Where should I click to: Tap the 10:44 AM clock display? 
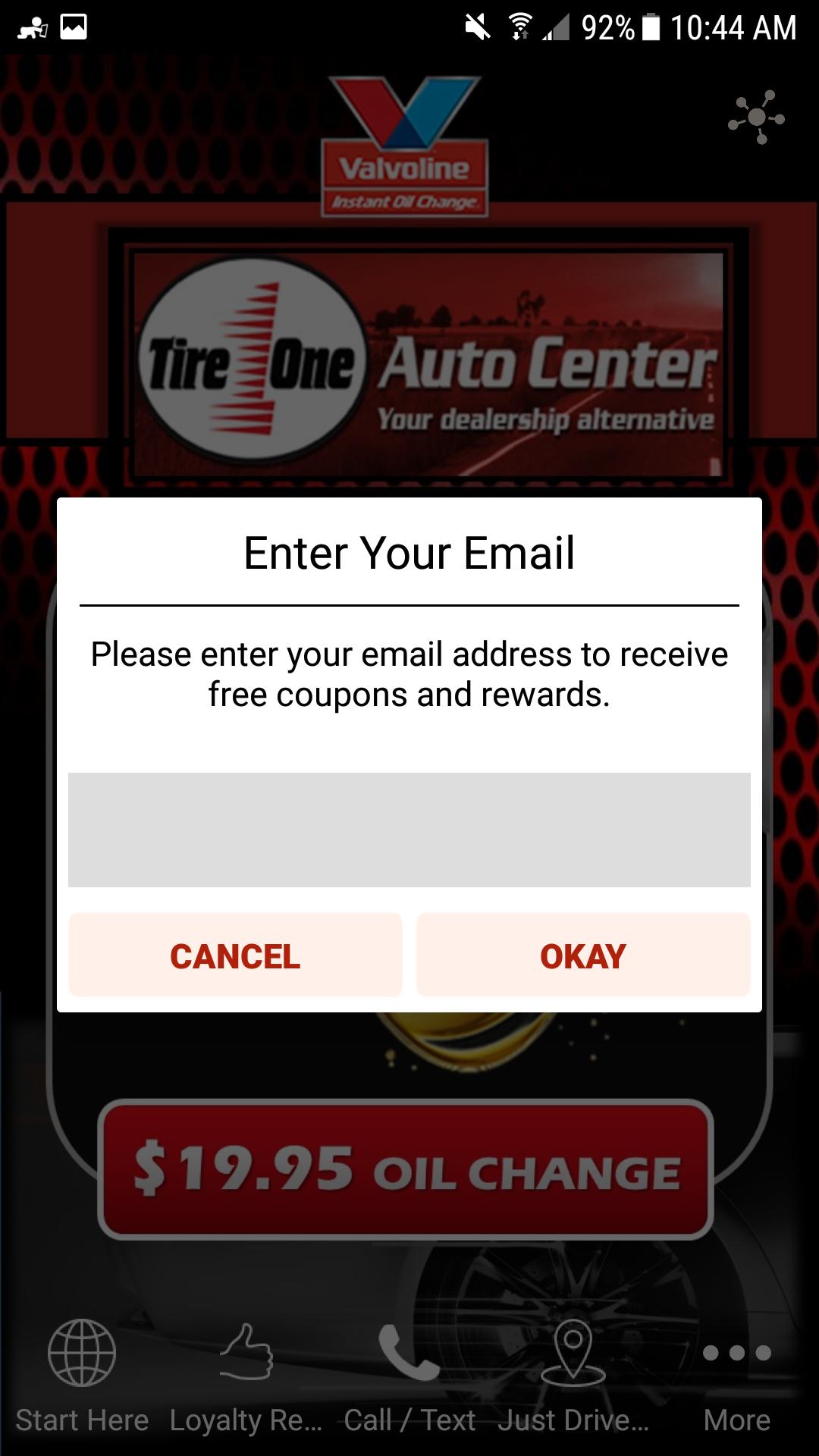point(737,25)
